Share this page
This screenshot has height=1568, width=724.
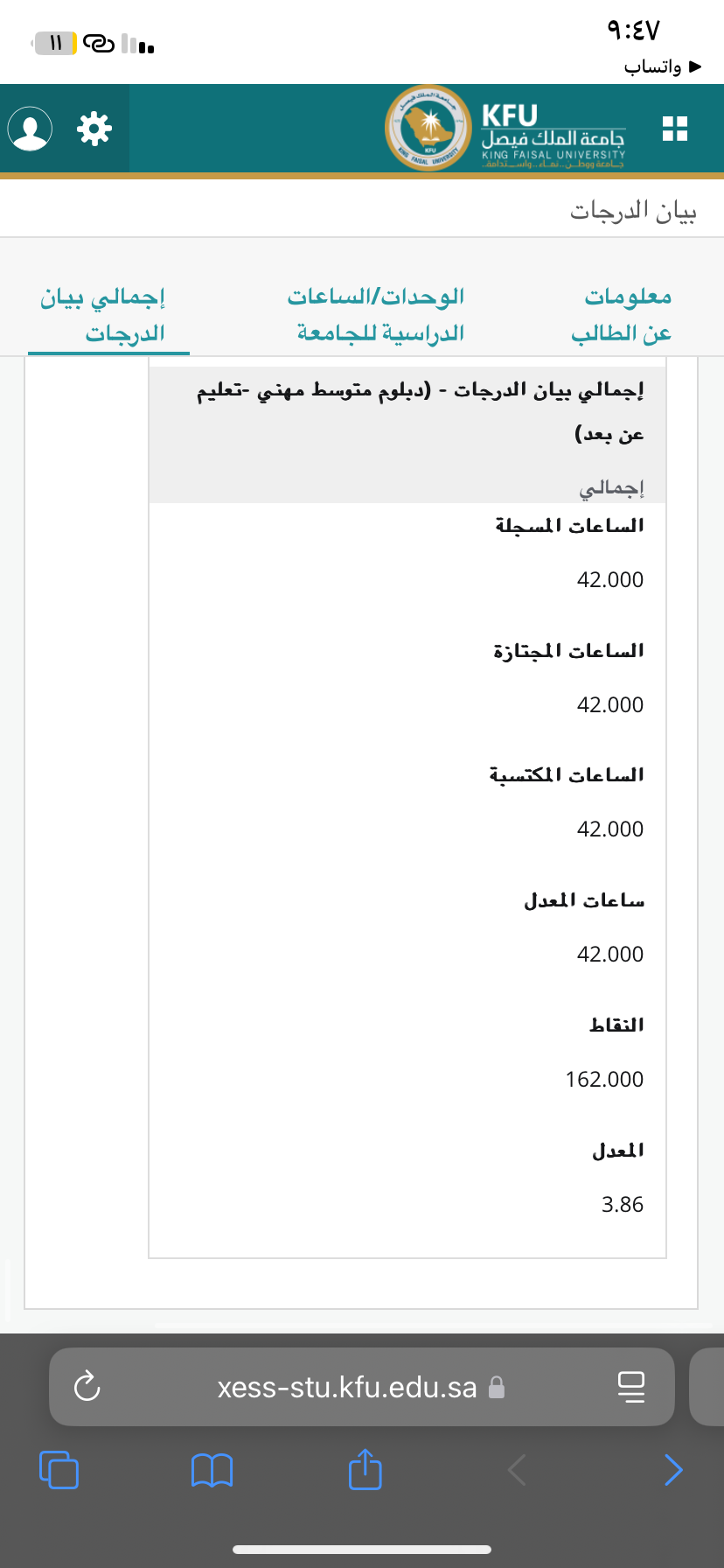pos(365,1468)
